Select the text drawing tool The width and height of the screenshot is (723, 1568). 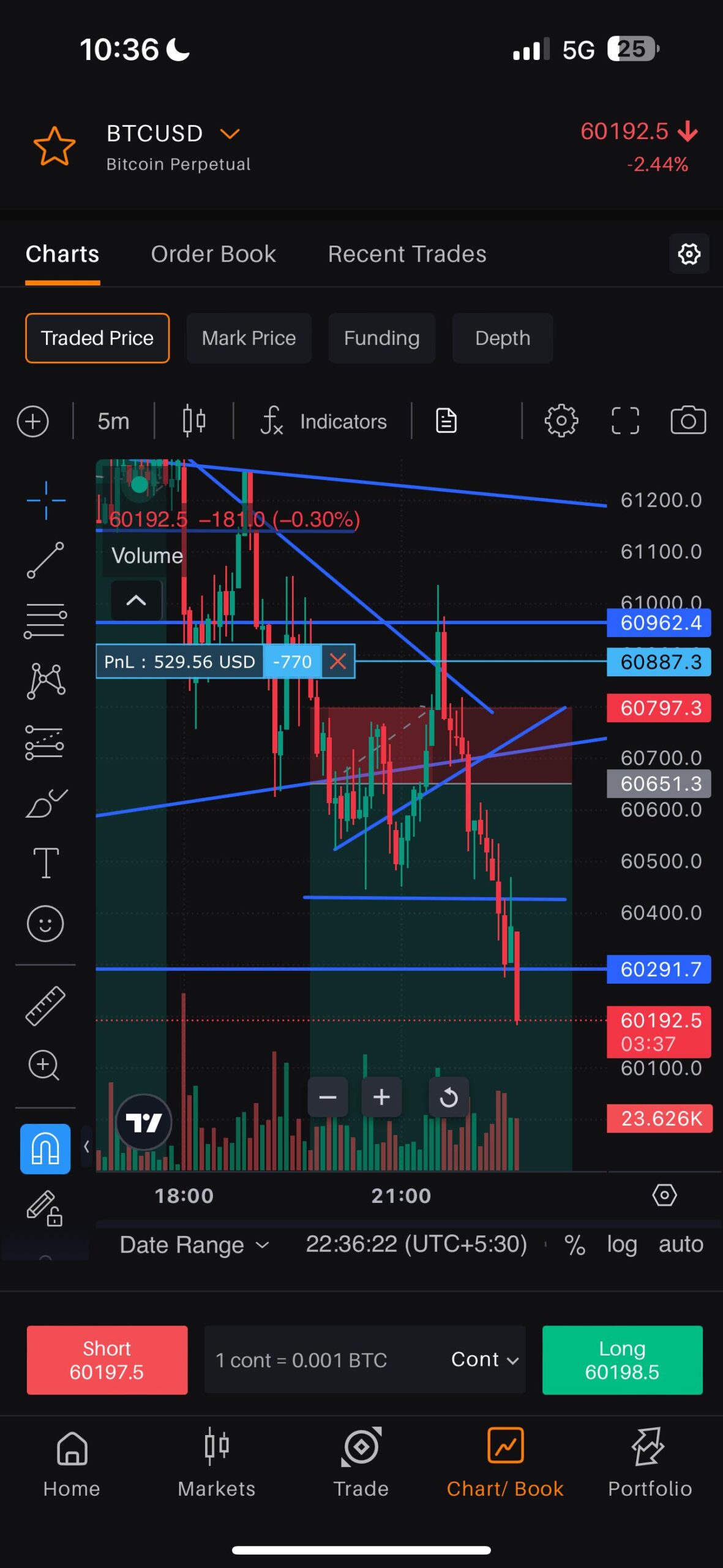click(x=46, y=862)
